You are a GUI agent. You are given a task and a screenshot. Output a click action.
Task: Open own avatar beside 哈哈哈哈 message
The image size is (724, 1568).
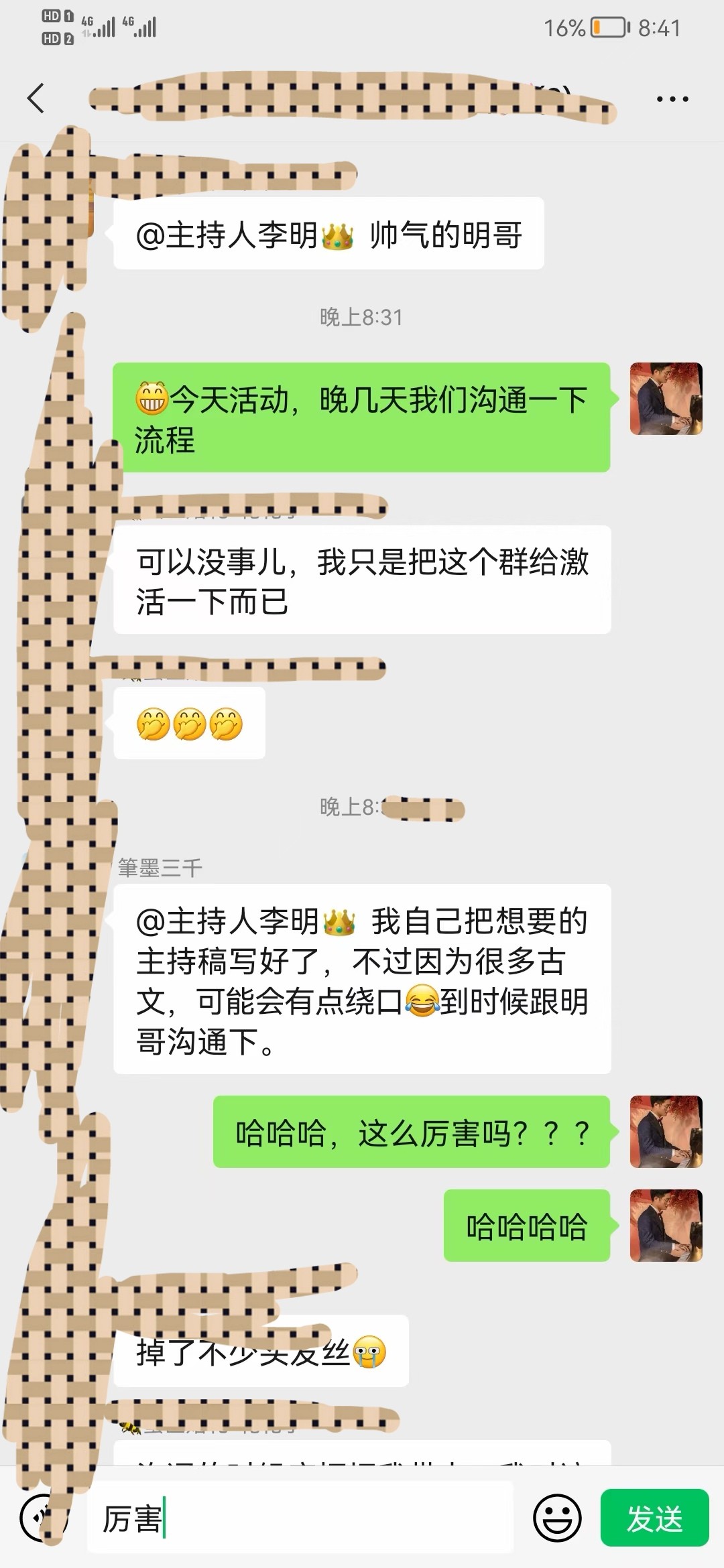coord(666,1225)
